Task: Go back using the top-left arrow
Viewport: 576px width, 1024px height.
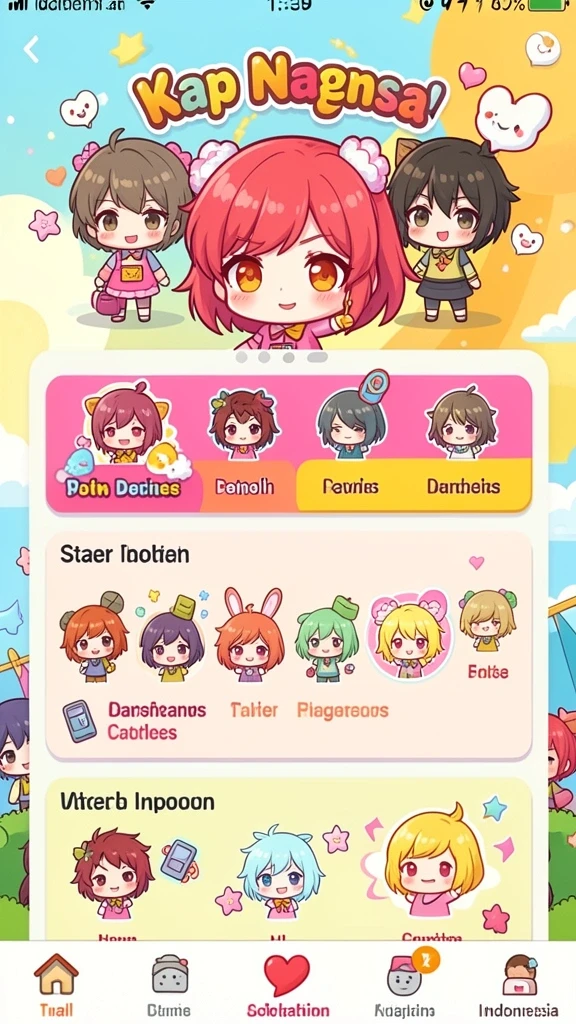Action: pyautogui.click(x=31, y=50)
